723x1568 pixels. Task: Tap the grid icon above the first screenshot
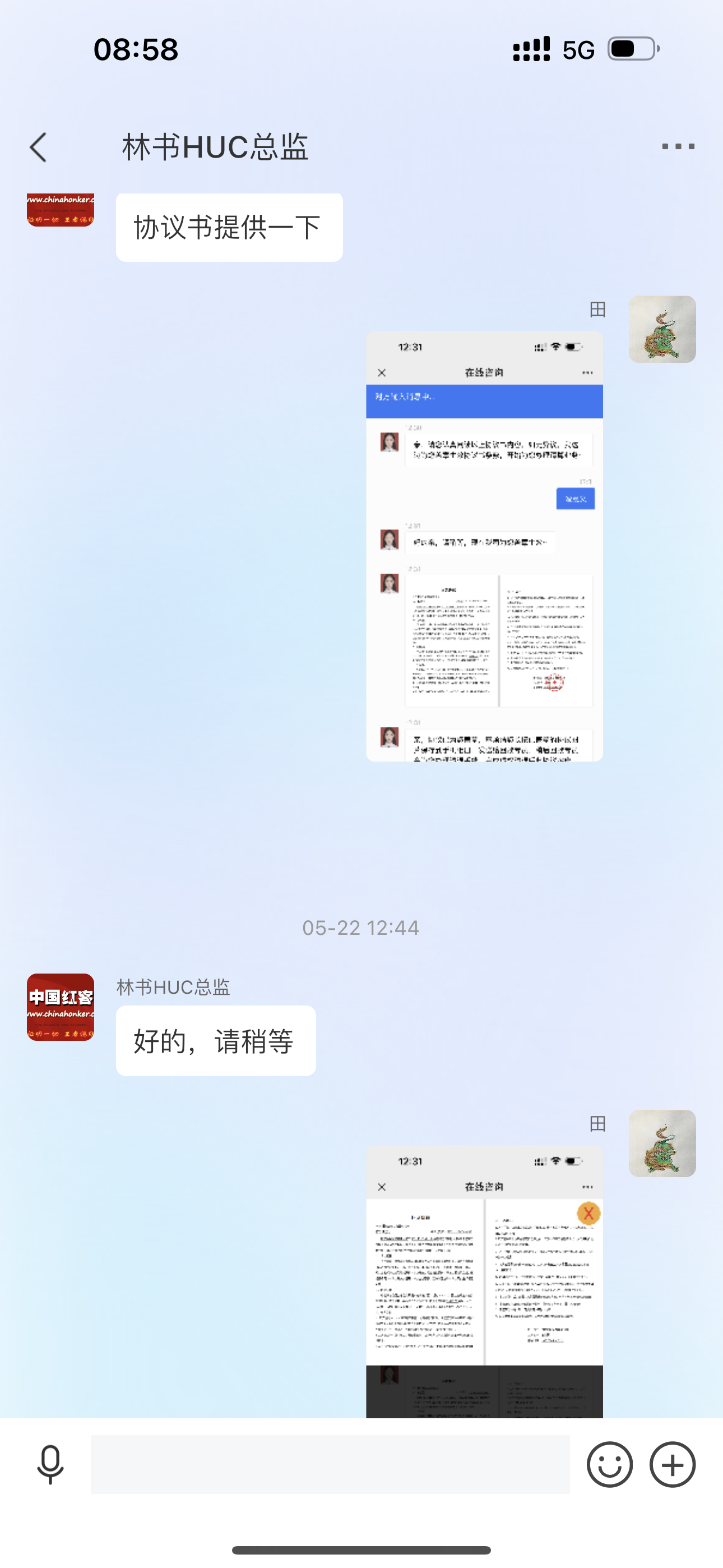(597, 310)
